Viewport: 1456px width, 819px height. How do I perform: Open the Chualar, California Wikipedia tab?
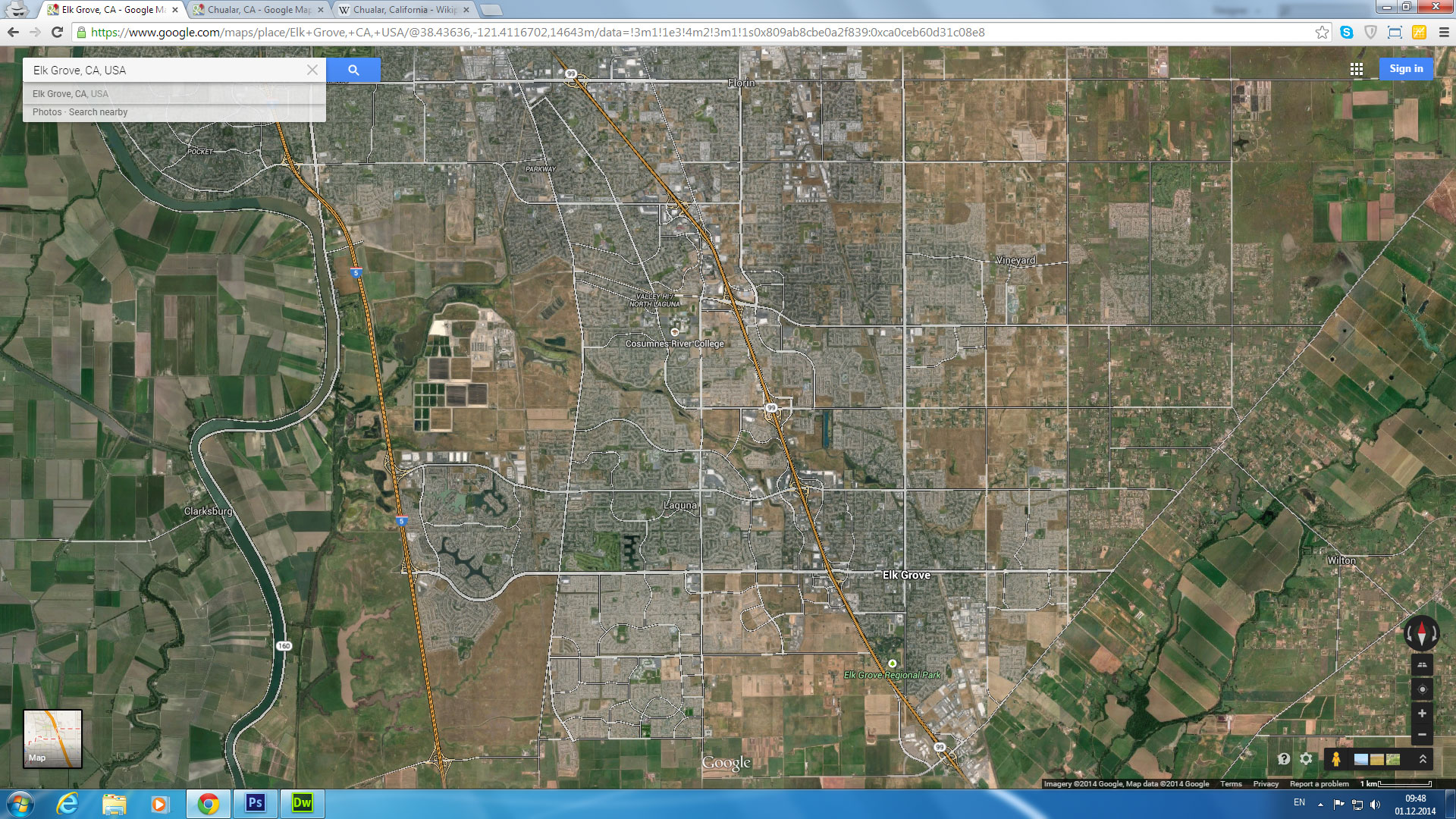[403, 10]
